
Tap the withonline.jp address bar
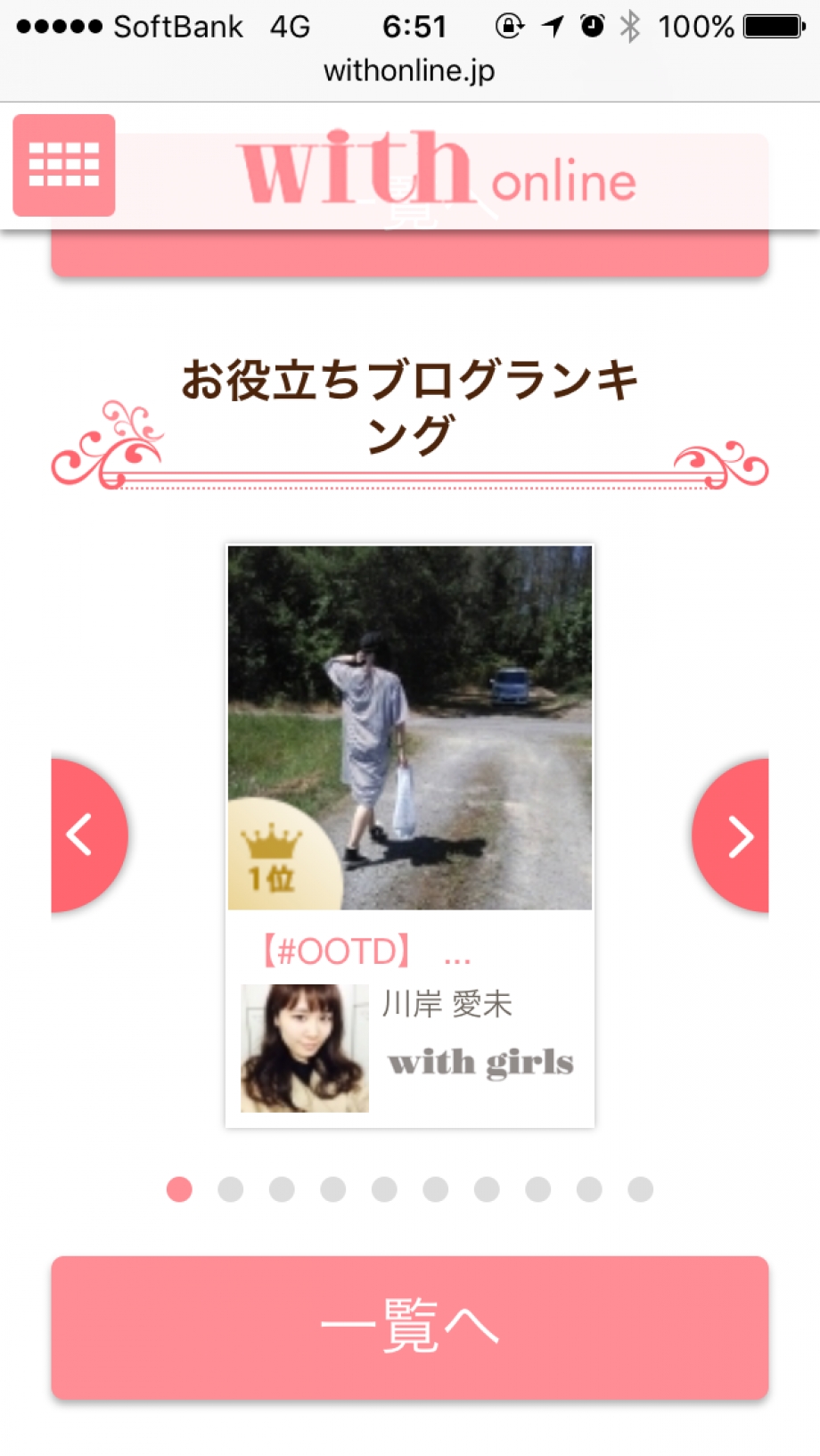tap(410, 70)
